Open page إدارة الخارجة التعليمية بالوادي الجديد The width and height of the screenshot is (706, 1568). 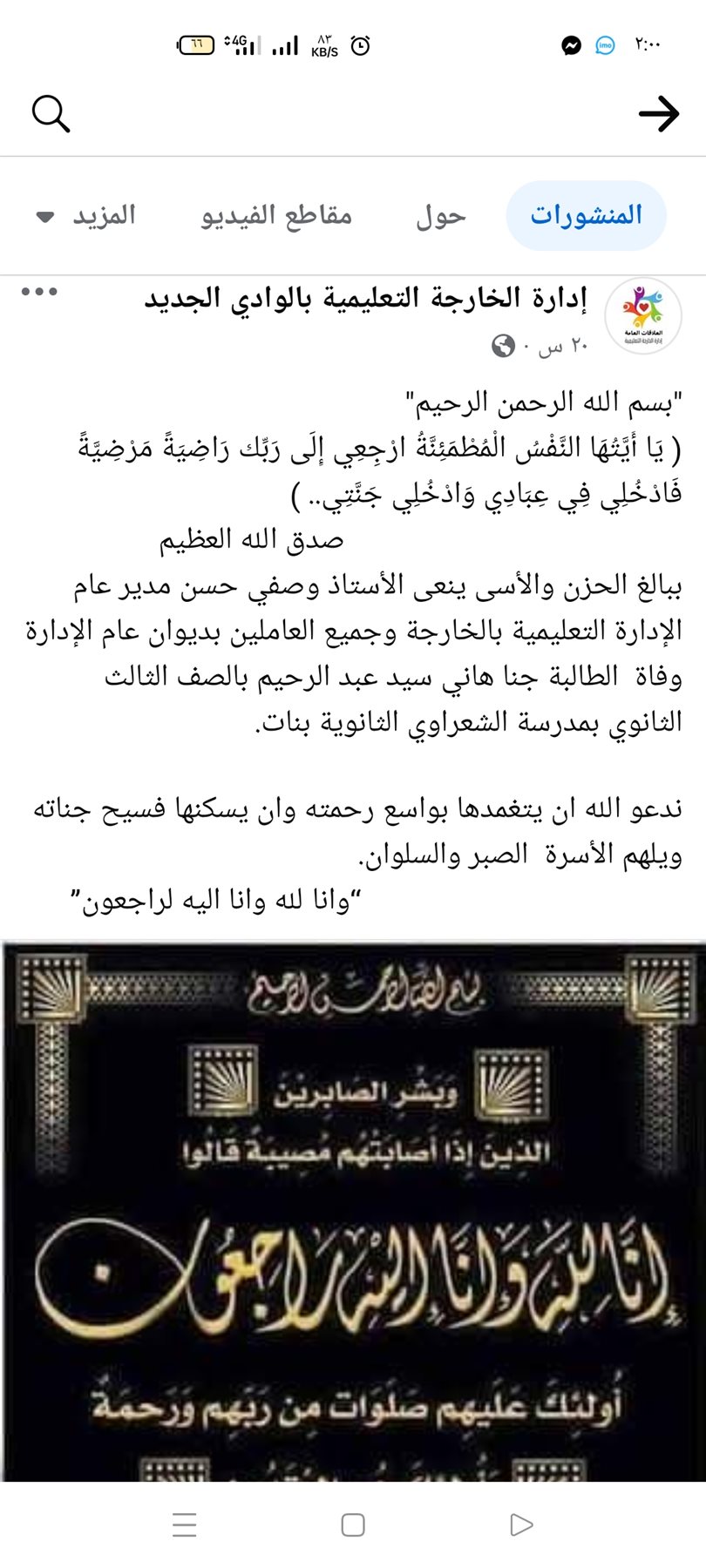pyautogui.click(x=365, y=298)
